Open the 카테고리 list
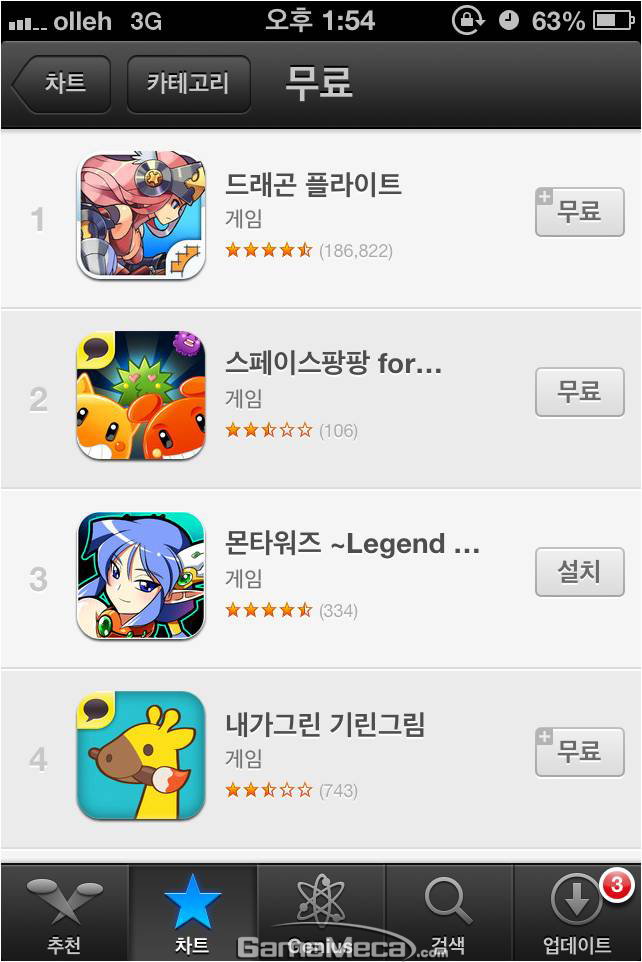The image size is (642, 962). 188,84
